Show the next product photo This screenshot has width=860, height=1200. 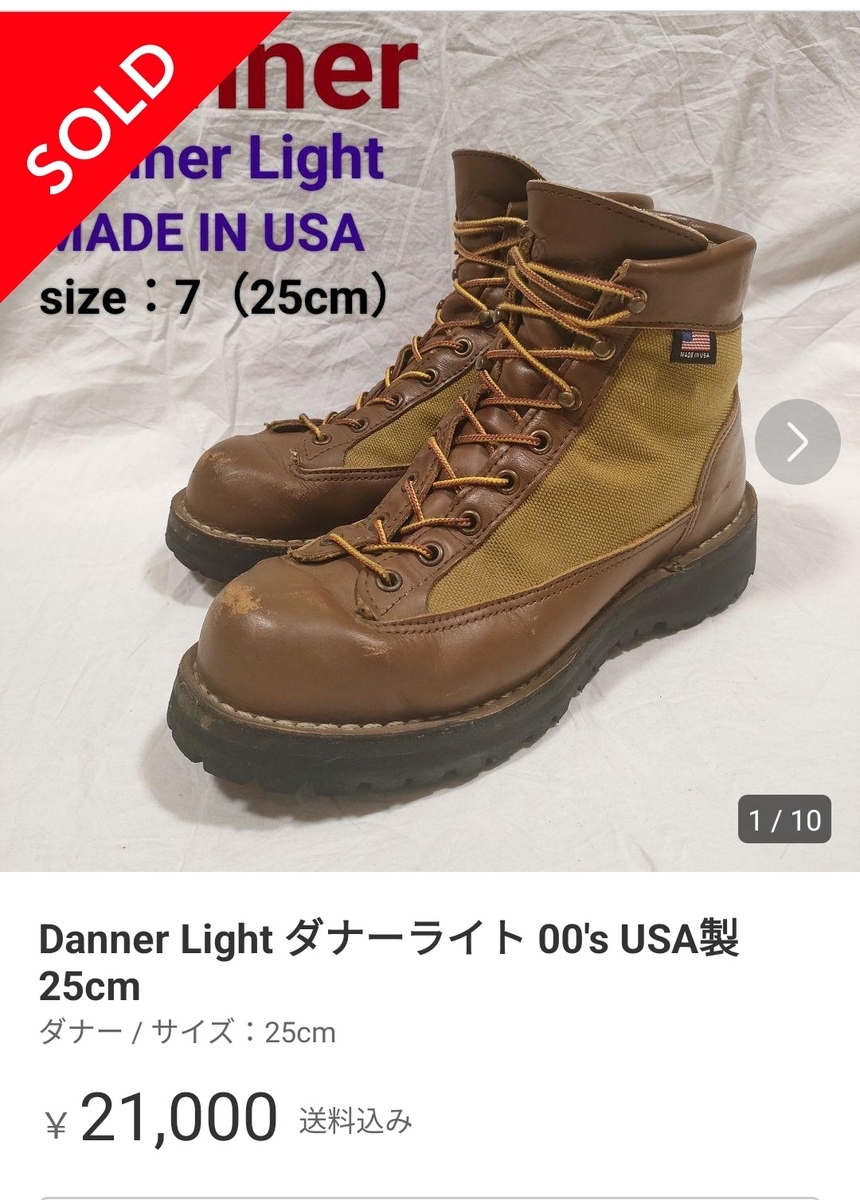797,442
